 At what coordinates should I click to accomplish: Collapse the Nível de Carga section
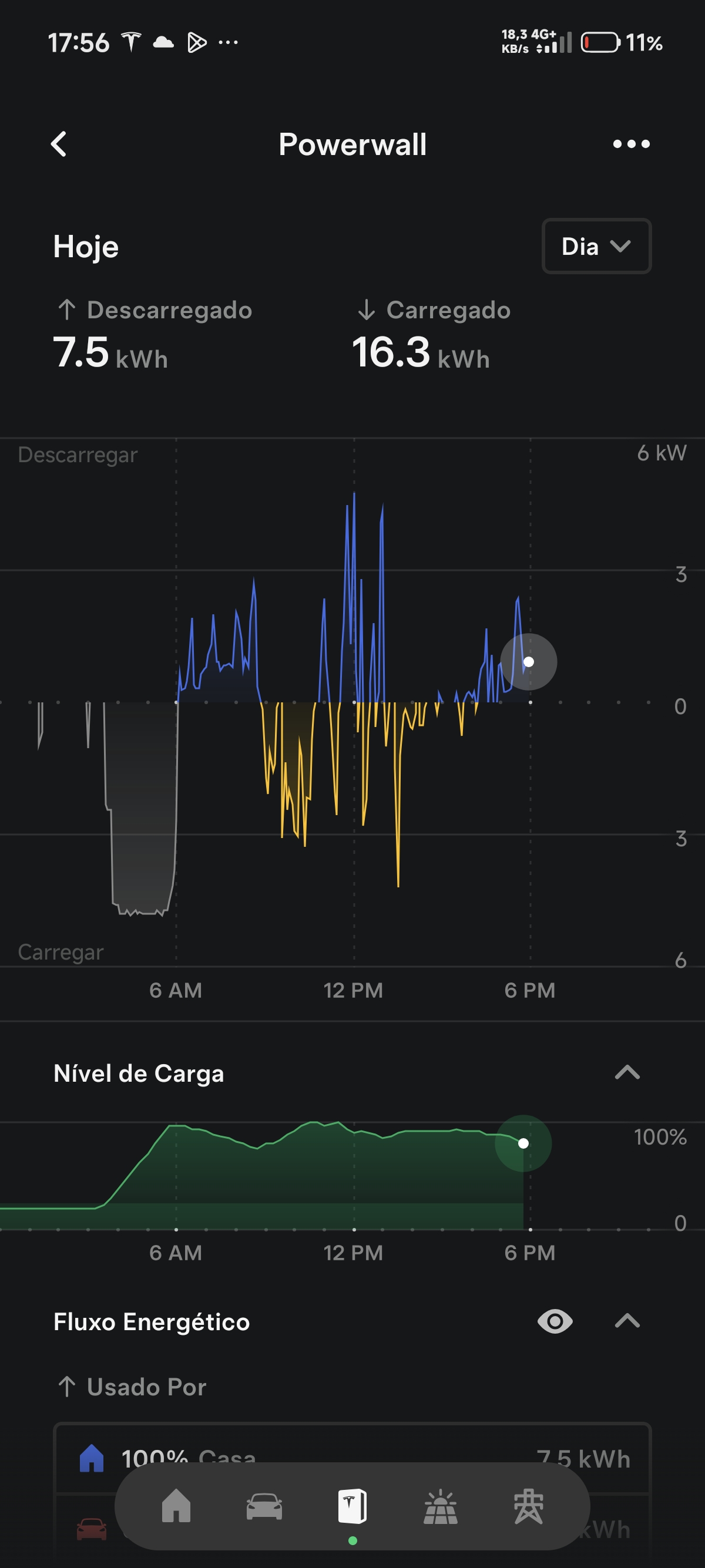[x=627, y=1072]
